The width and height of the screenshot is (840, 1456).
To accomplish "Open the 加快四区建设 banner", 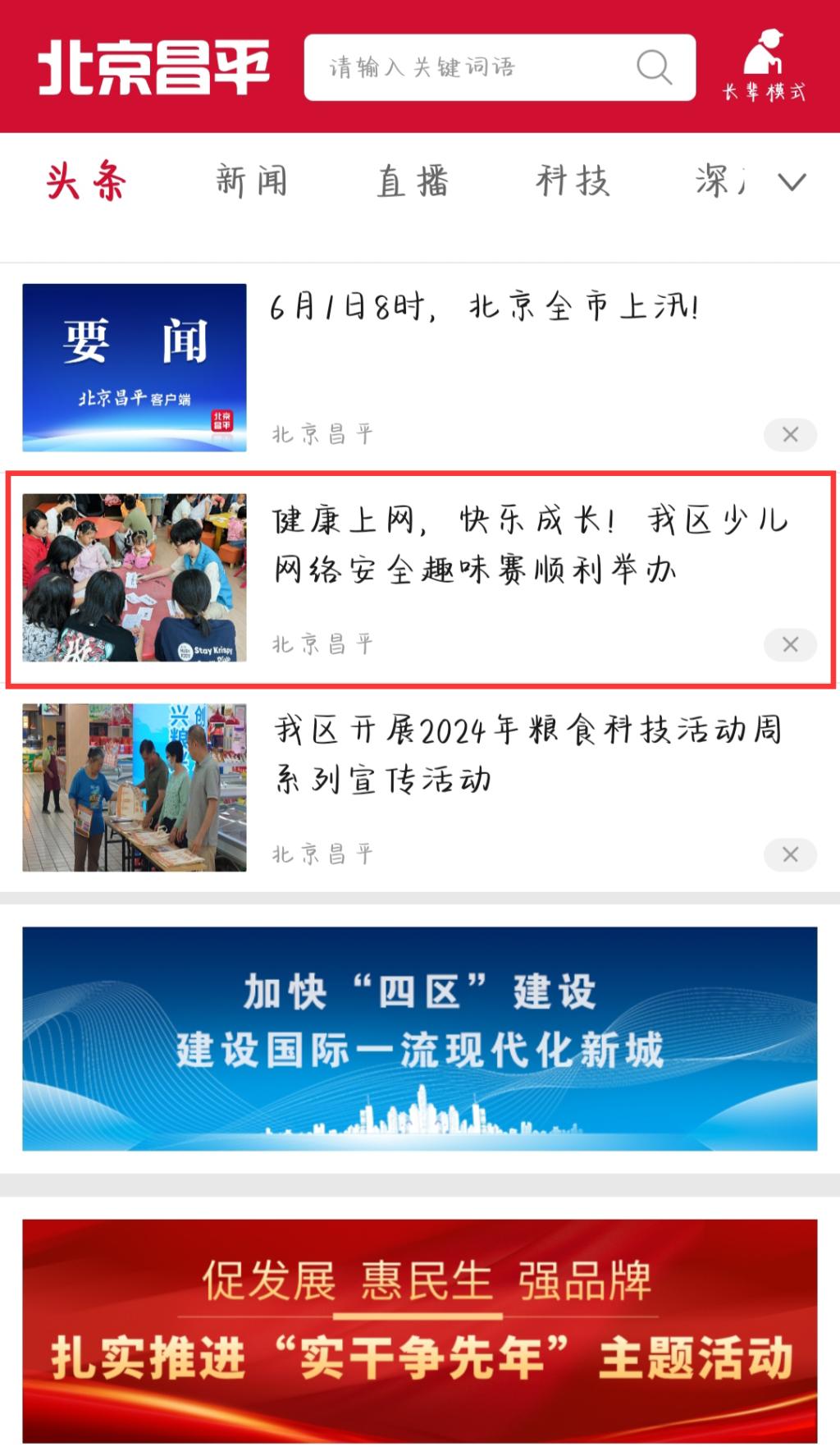I will (420, 1038).
